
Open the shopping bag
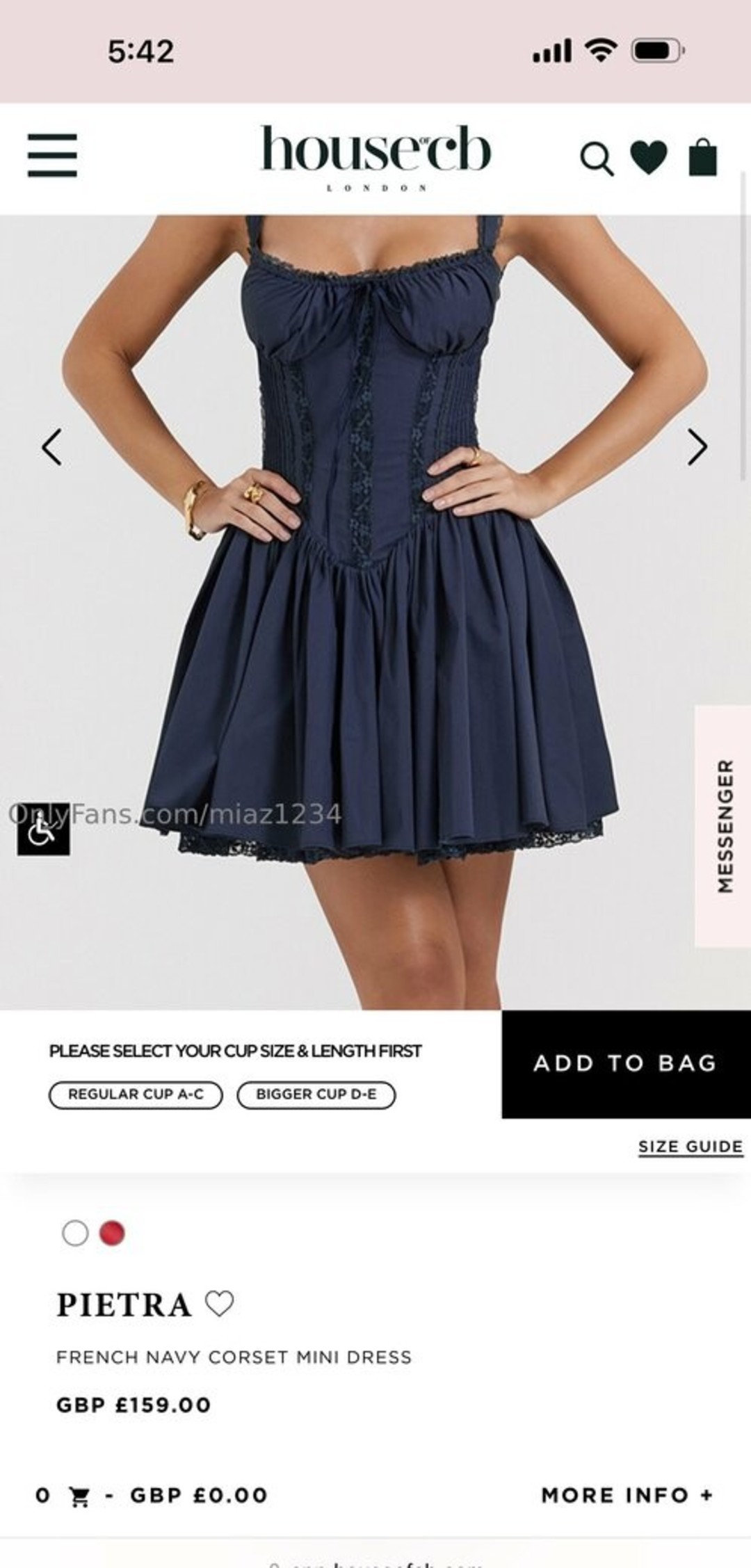(x=702, y=157)
